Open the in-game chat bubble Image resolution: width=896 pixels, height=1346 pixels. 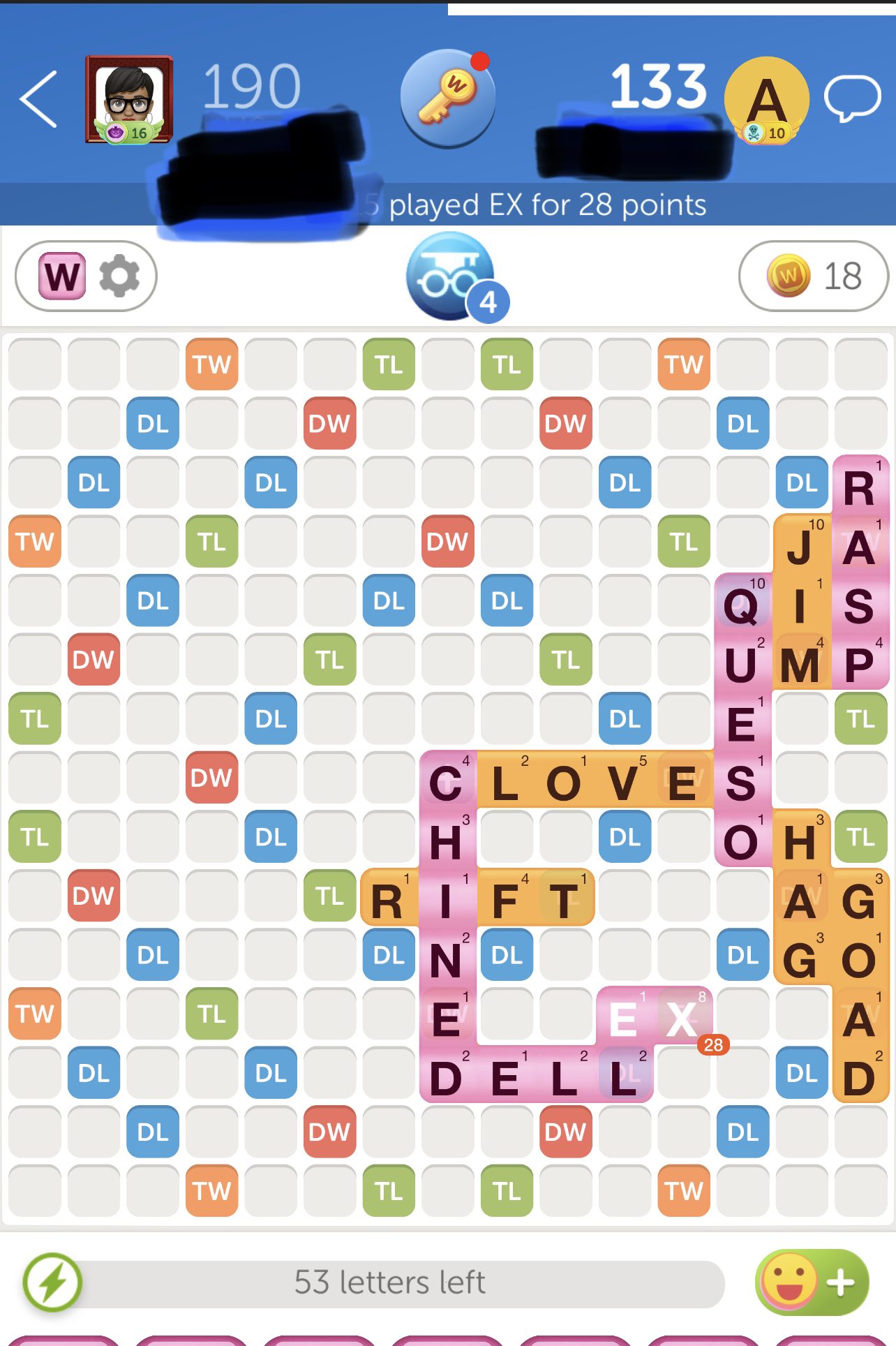tap(852, 98)
